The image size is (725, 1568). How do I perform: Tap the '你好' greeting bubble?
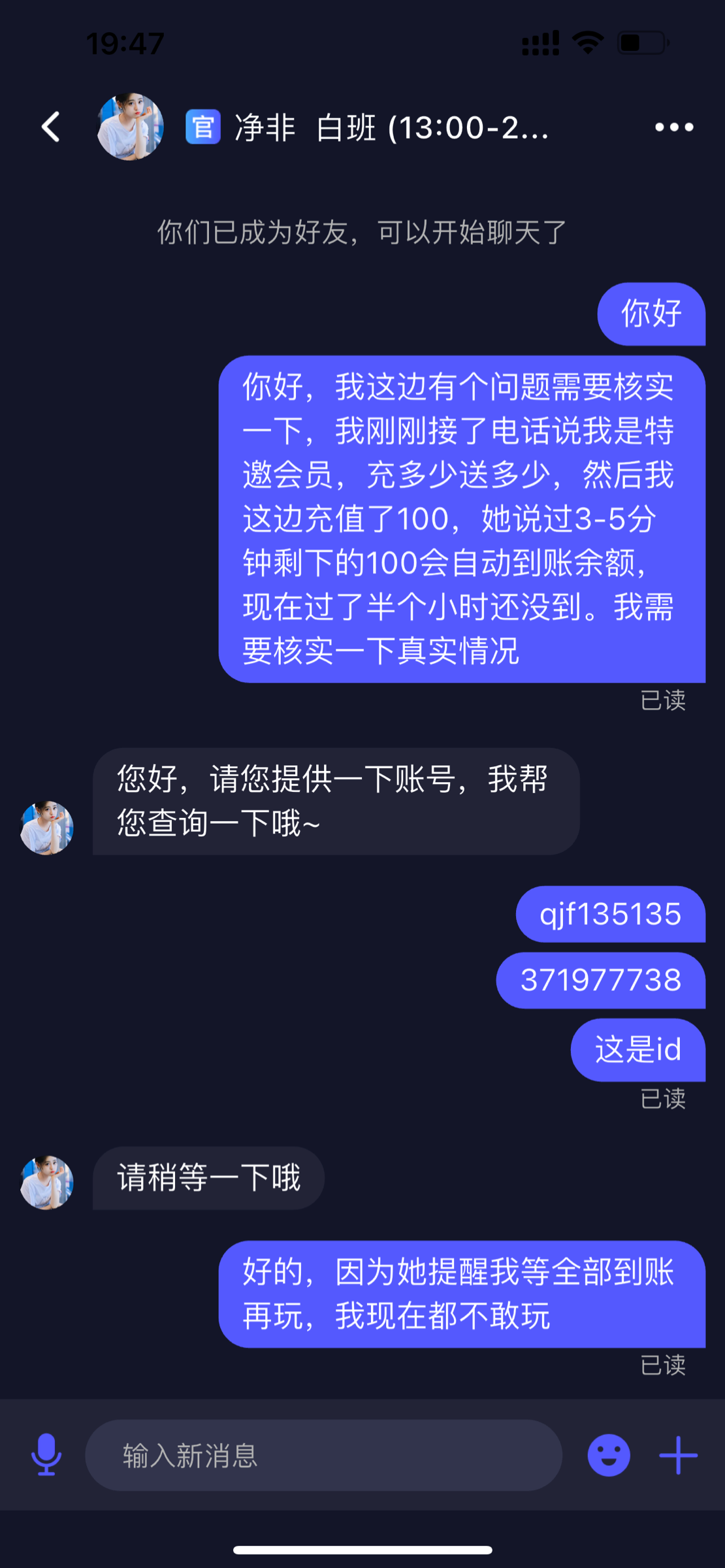click(x=651, y=315)
